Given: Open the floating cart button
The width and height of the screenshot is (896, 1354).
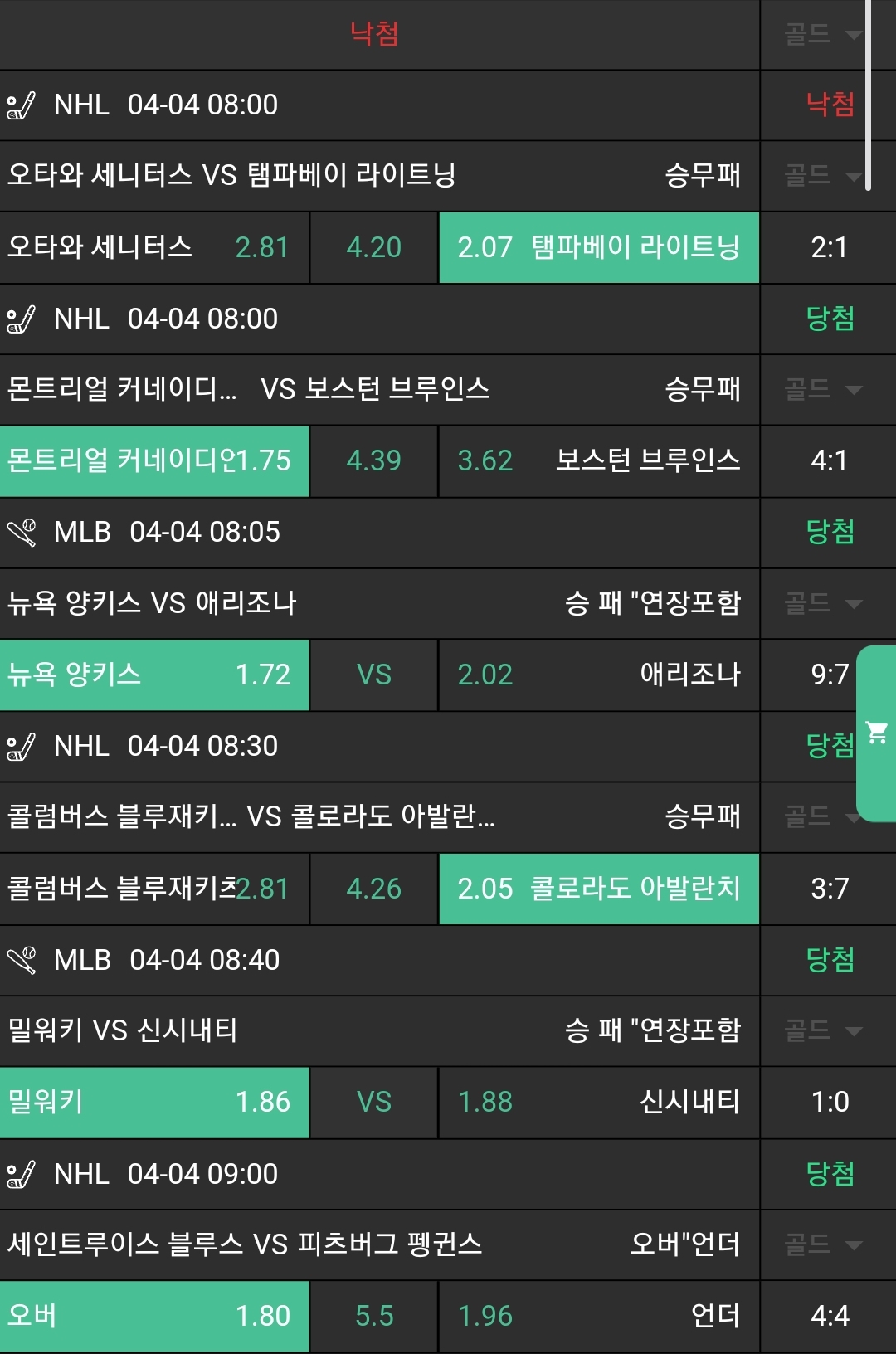Looking at the screenshot, I should tap(876, 733).
